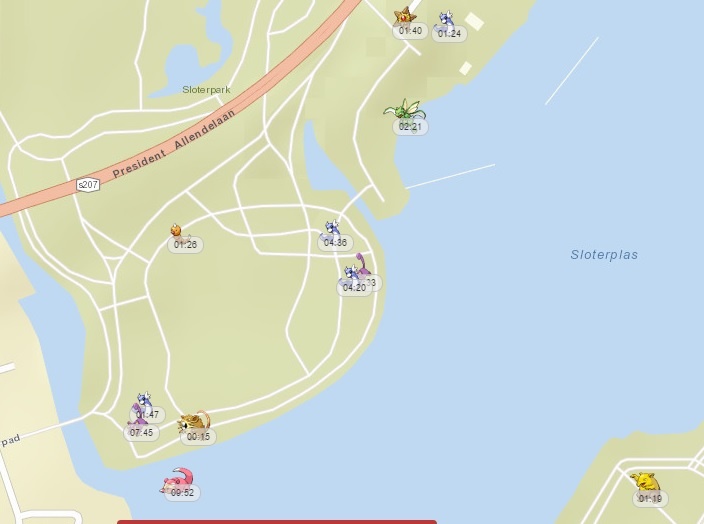
Task: Select the Dratini marker with 04:36 timer
Action: point(332,230)
